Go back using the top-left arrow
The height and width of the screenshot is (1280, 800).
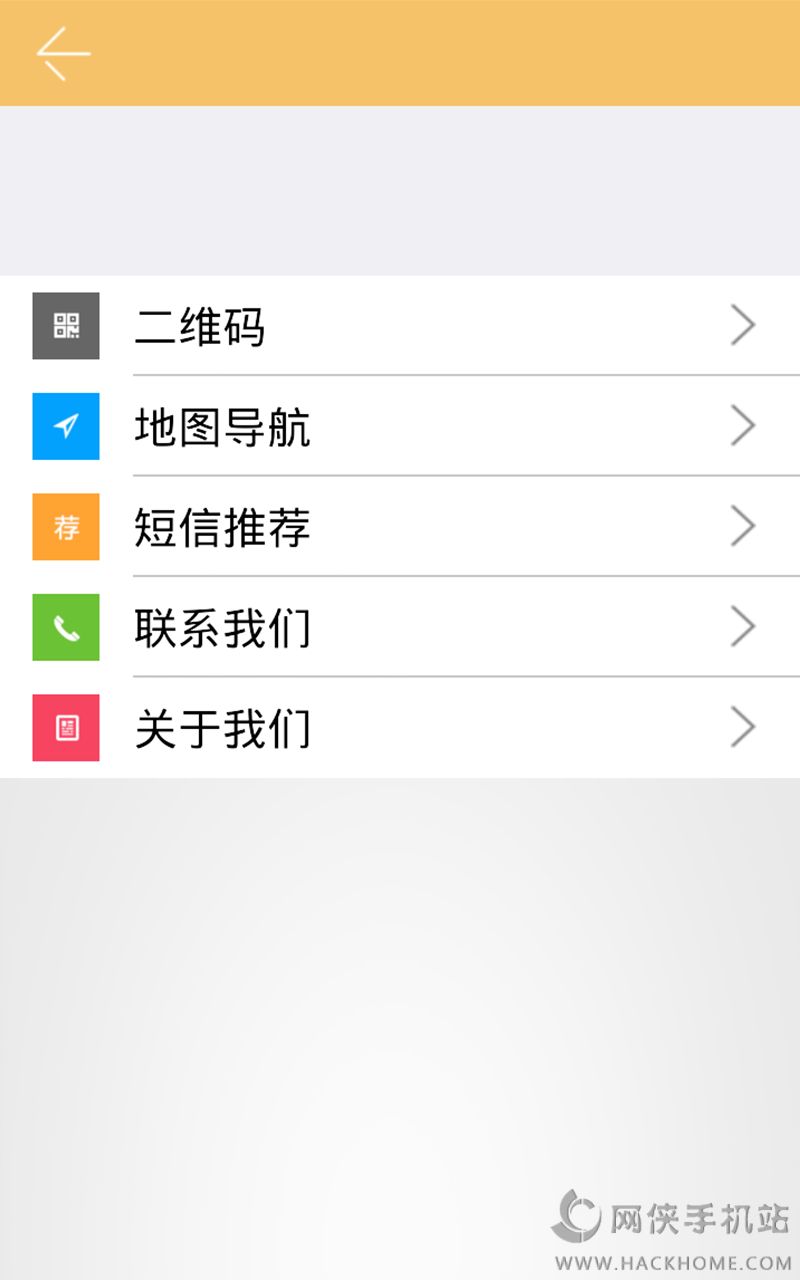click(x=63, y=53)
